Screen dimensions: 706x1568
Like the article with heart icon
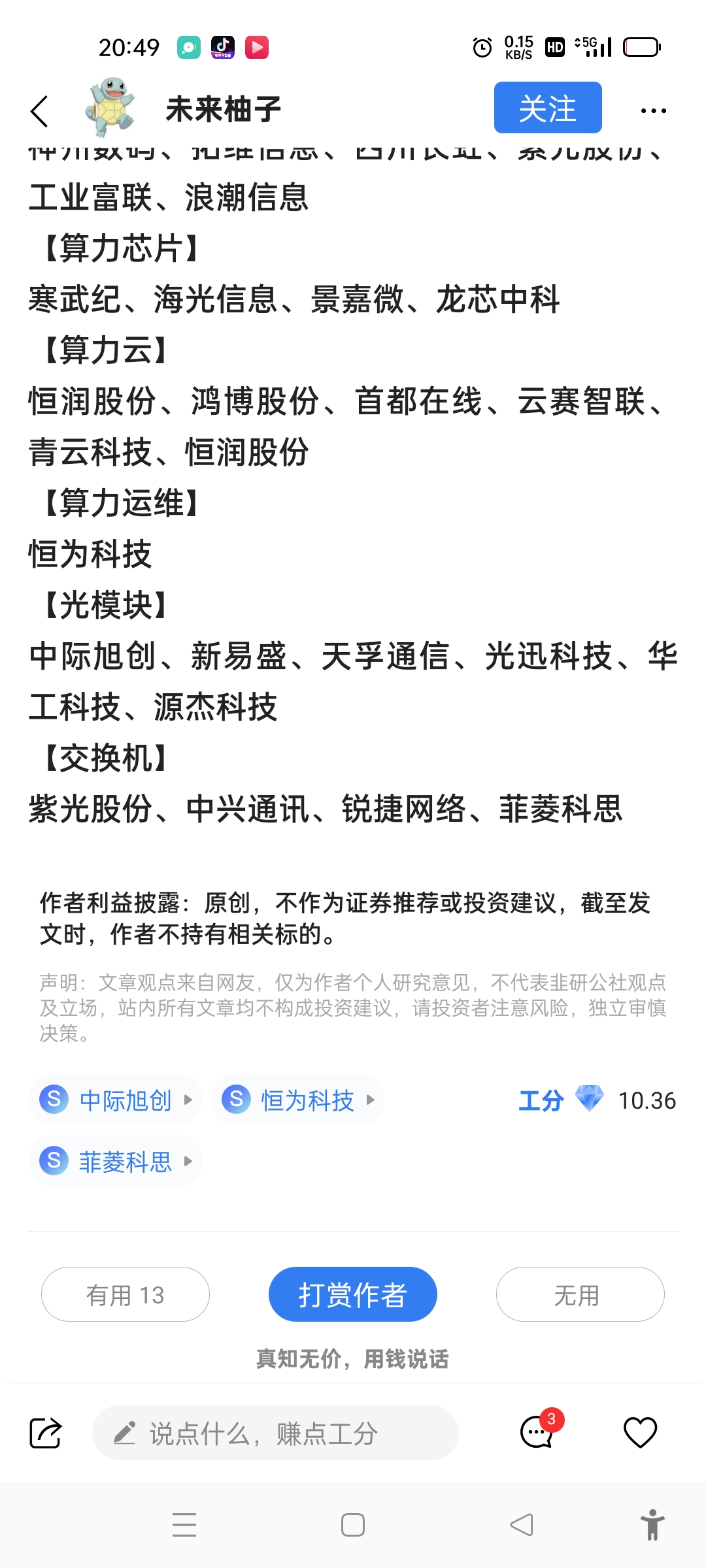(x=640, y=1433)
